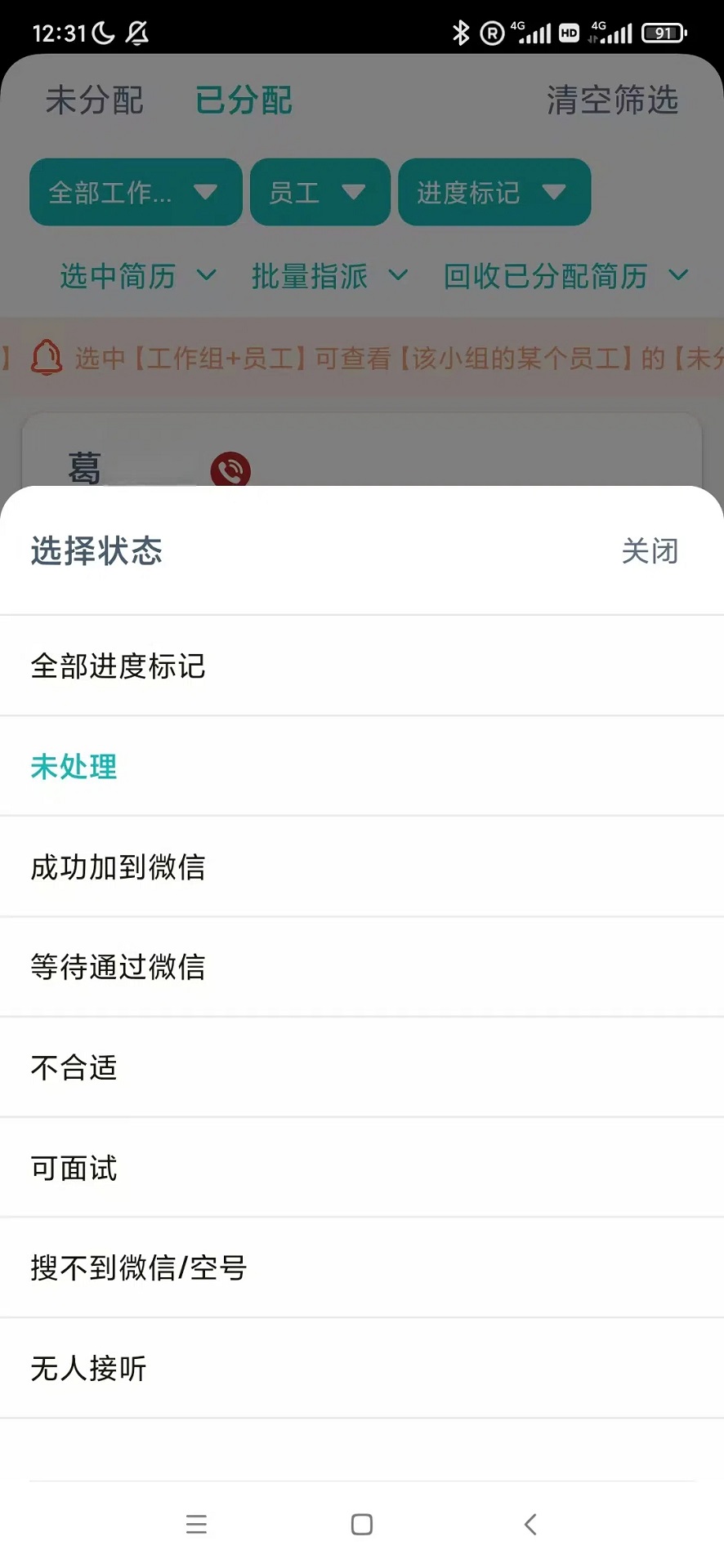
Task: Switch to the 未分配 tab
Action: pyautogui.click(x=93, y=100)
